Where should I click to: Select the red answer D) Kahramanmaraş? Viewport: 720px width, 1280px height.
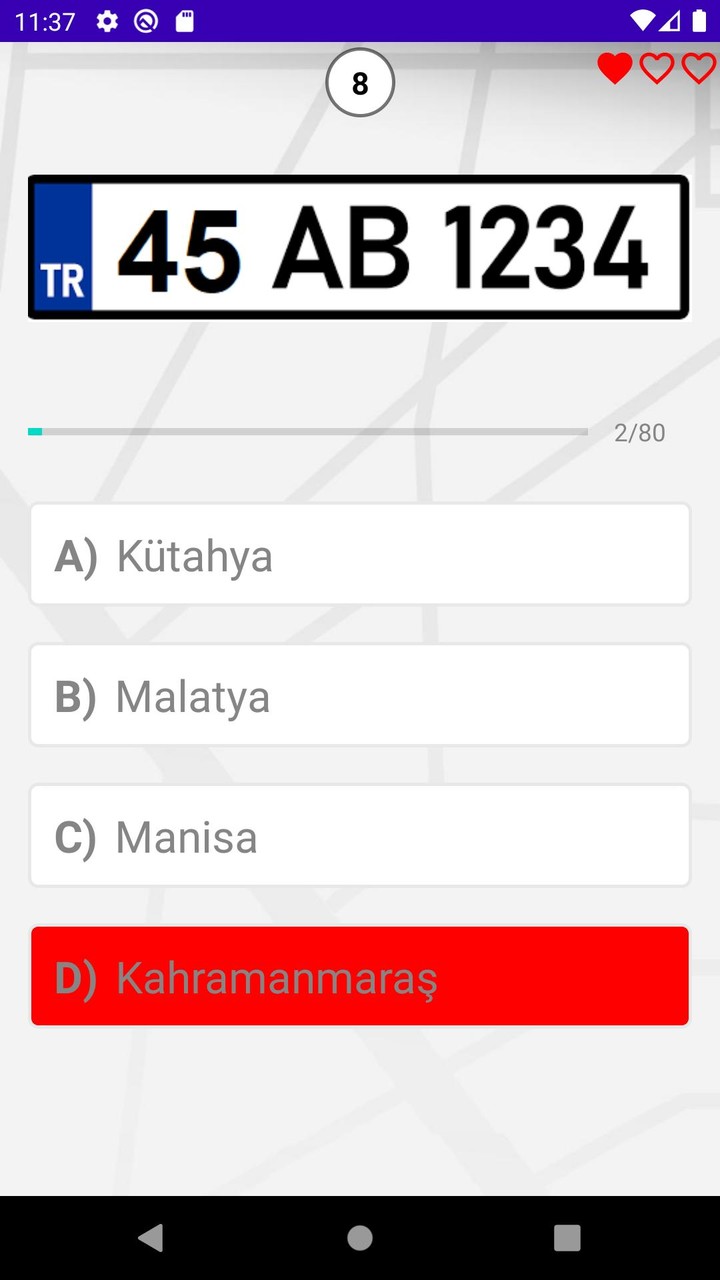pos(359,976)
